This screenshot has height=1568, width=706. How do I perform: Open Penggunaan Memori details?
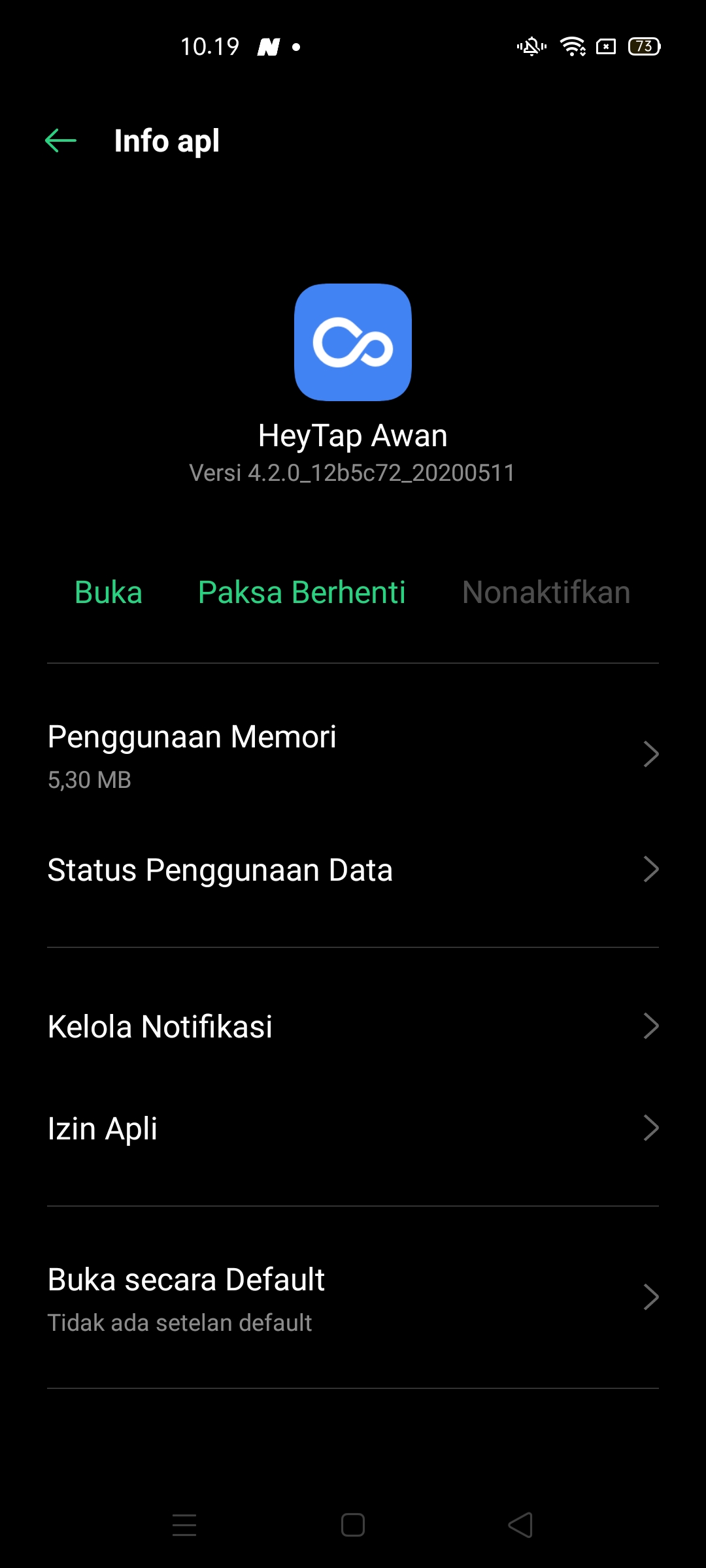click(353, 755)
